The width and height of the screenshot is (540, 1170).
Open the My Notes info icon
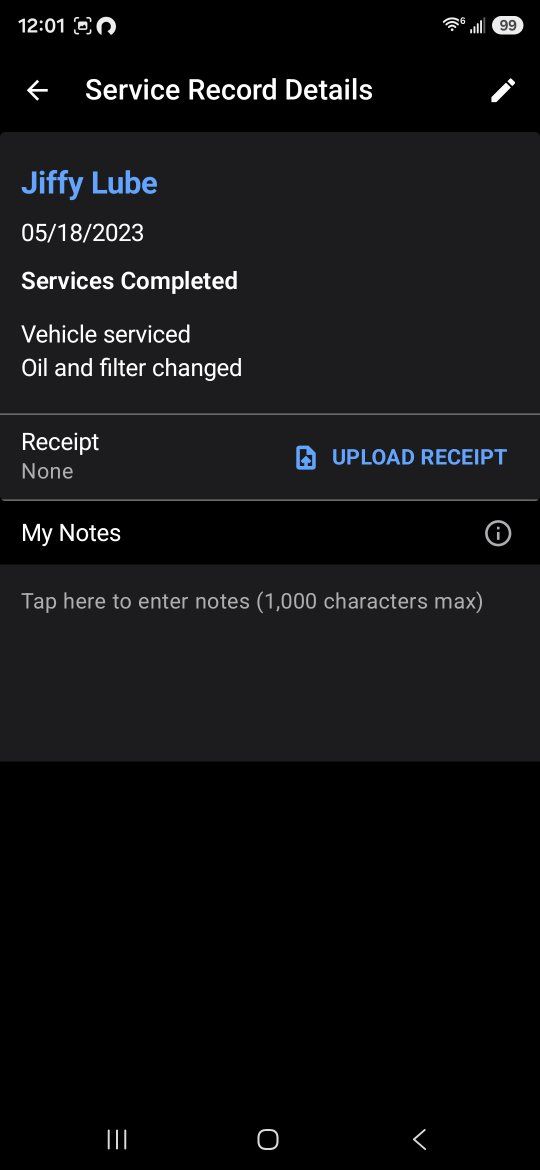click(498, 534)
